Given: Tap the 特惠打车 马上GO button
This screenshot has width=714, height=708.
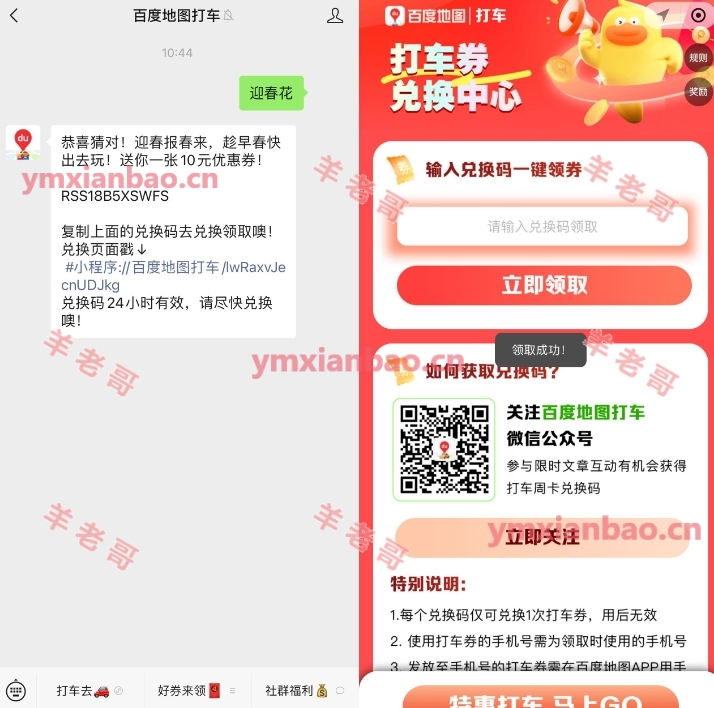Looking at the screenshot, I should tap(540, 697).
